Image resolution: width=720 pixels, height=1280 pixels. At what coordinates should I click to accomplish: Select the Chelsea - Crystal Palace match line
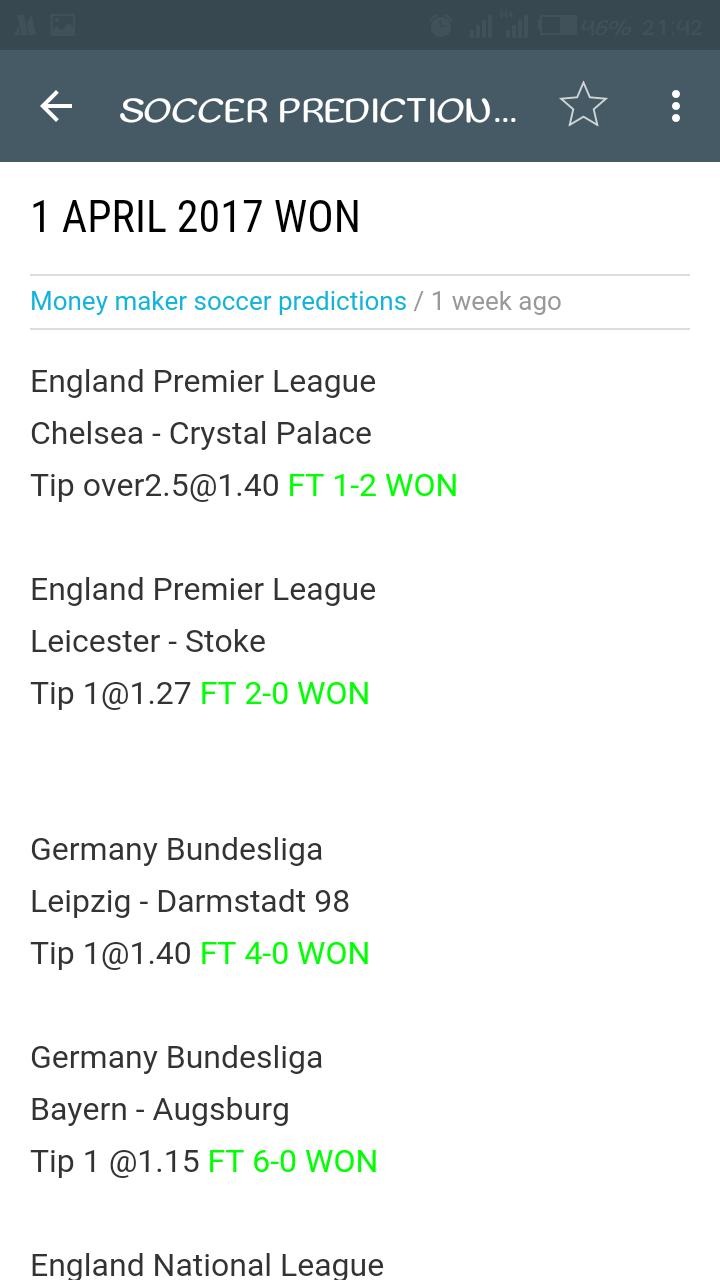[x=201, y=433]
